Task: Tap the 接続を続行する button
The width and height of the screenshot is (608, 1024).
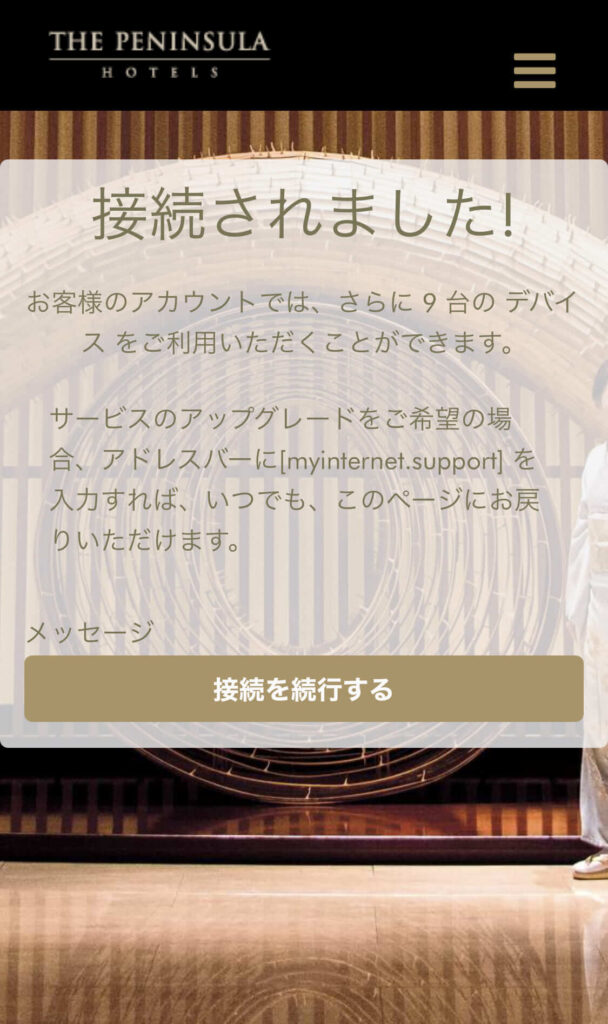Action: pyautogui.click(x=303, y=689)
